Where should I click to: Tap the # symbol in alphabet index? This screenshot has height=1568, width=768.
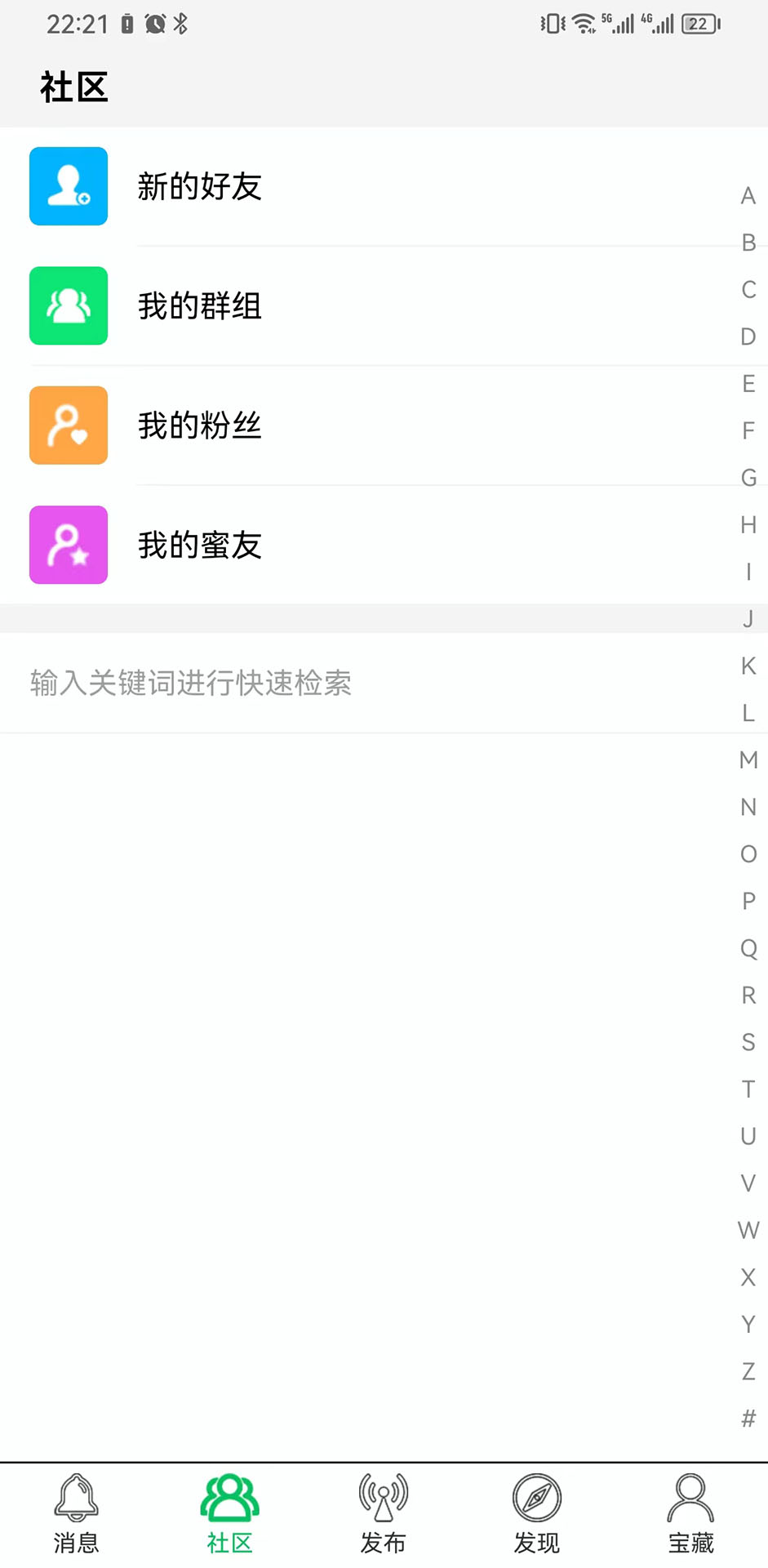pyautogui.click(x=748, y=1419)
